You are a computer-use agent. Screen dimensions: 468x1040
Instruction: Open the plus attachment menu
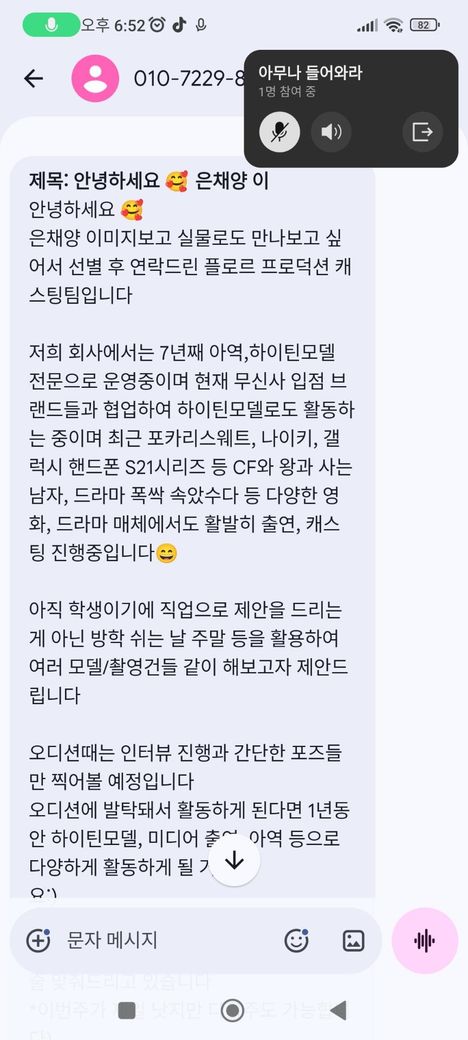coord(38,940)
